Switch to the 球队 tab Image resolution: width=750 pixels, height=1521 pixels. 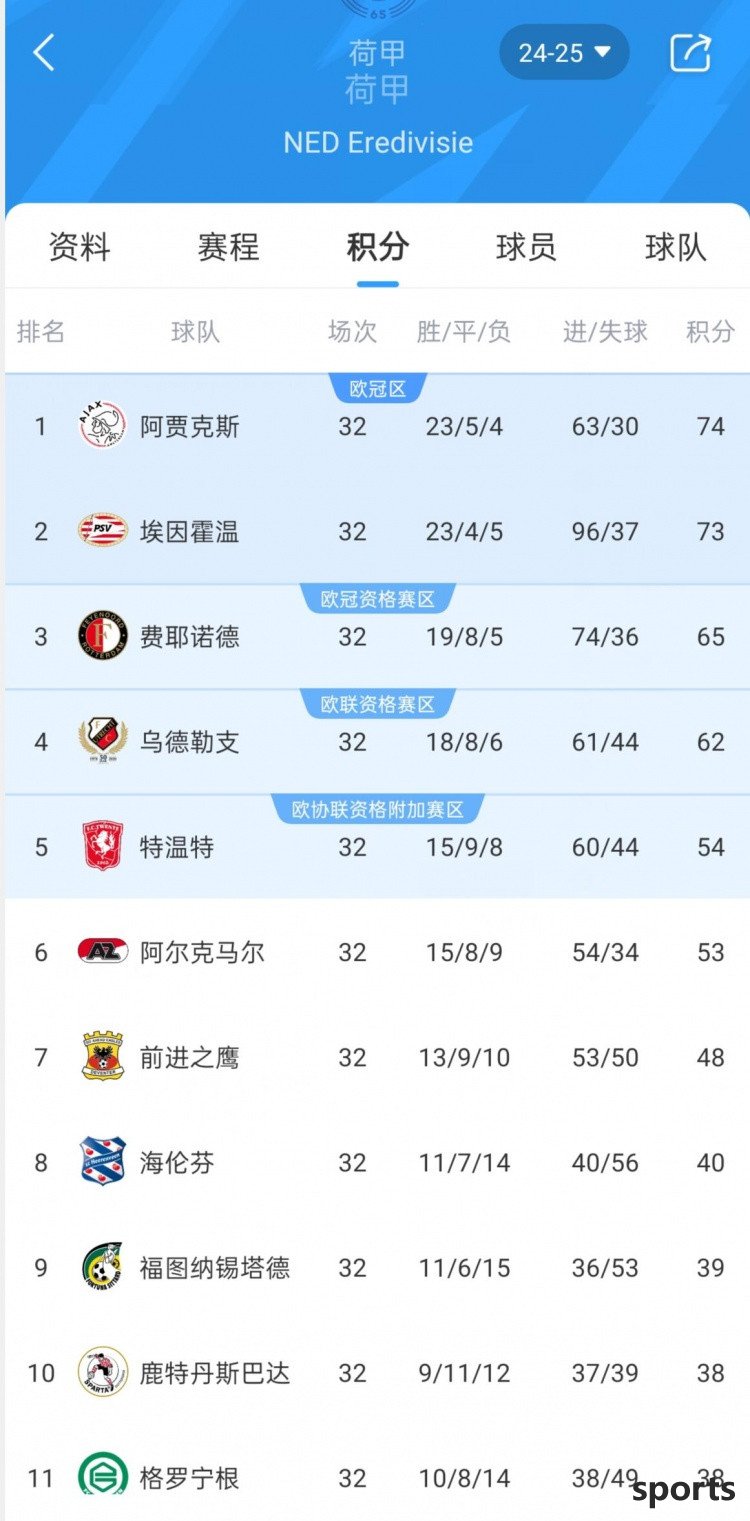(x=675, y=247)
